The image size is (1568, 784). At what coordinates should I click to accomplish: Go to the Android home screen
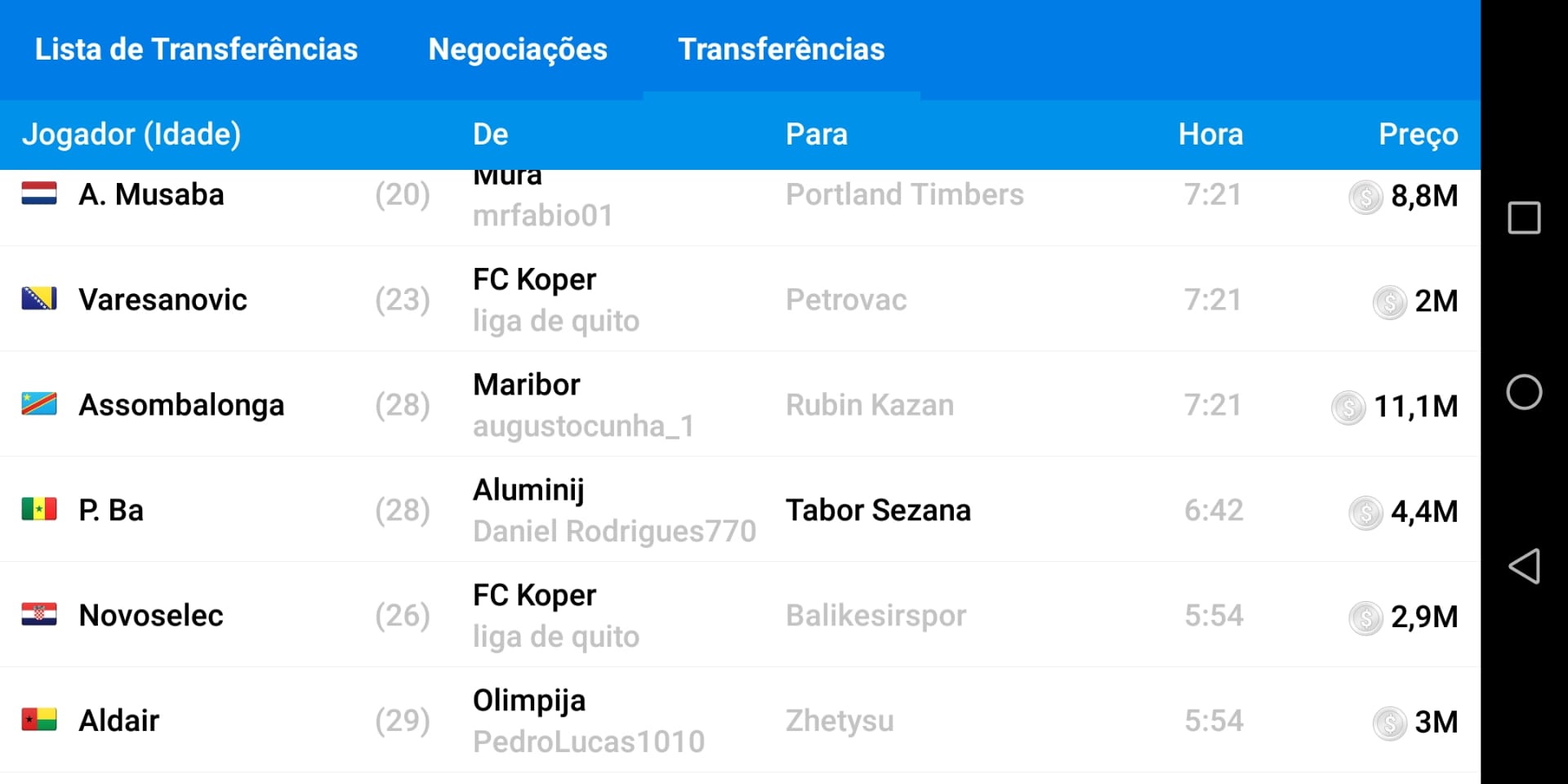tap(1524, 392)
